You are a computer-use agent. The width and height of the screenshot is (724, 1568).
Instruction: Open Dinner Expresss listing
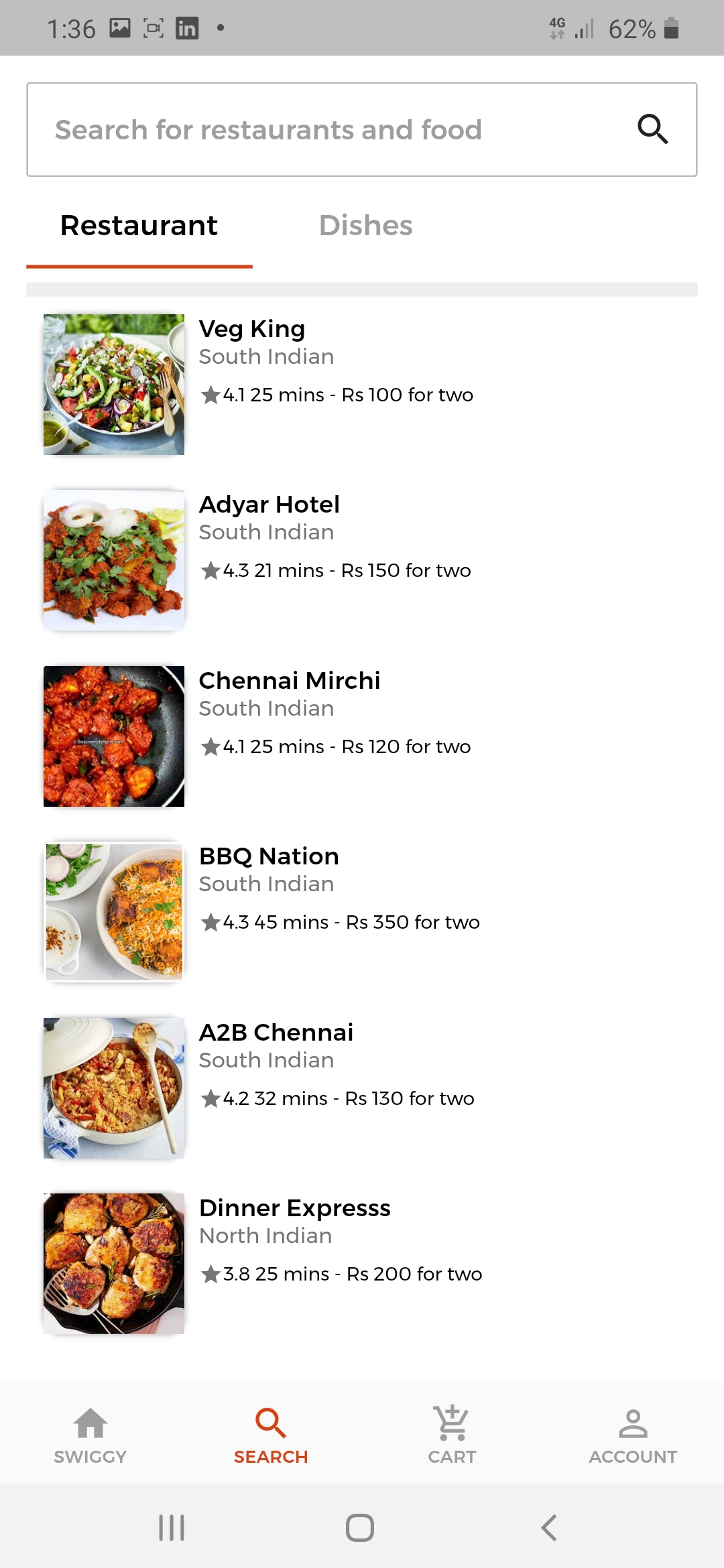(362, 1264)
